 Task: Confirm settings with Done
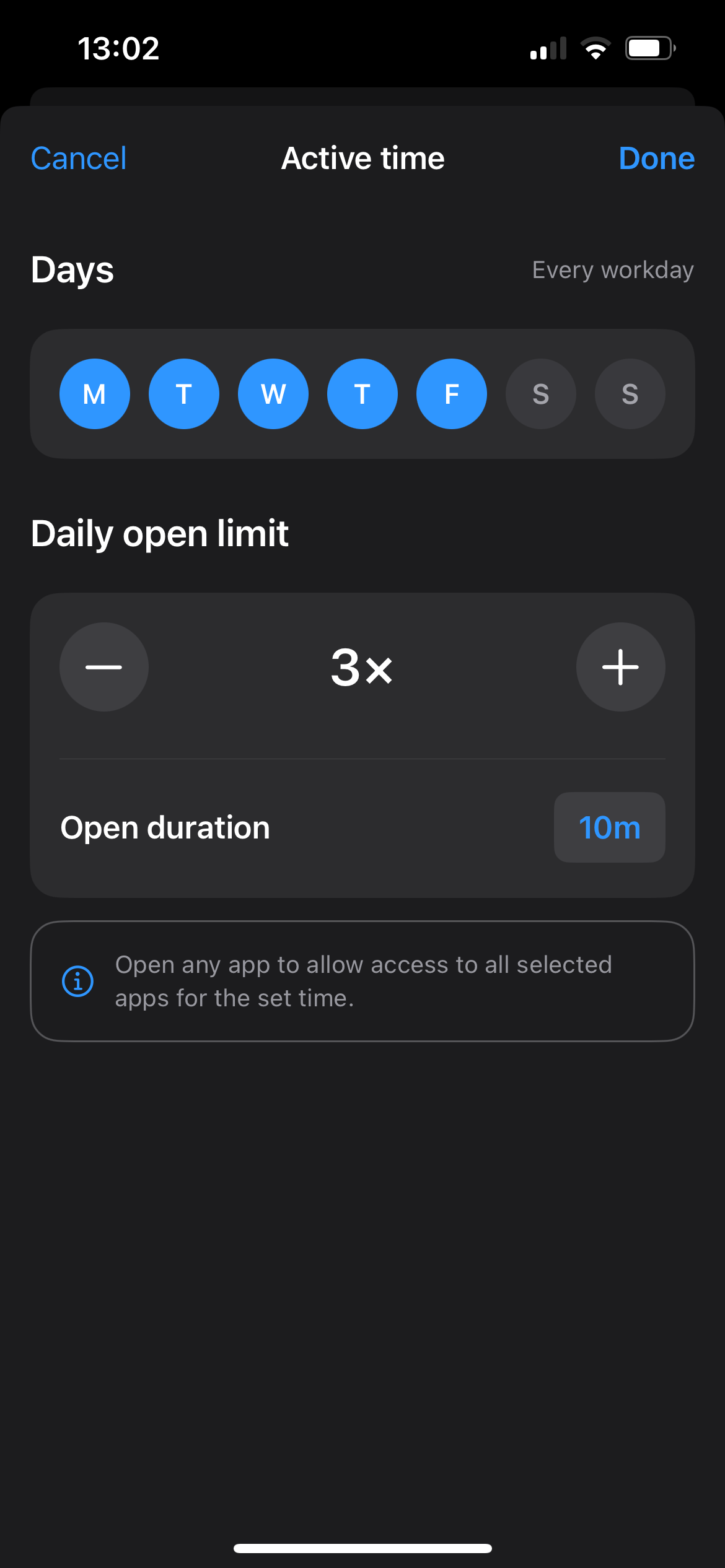pos(656,159)
